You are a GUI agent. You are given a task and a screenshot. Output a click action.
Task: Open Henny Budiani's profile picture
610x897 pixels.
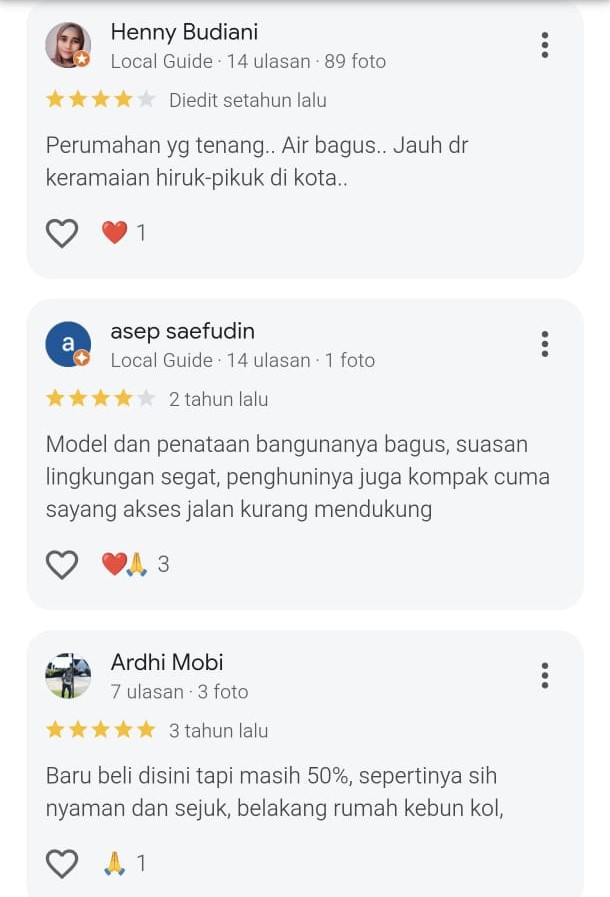click(x=68, y=46)
